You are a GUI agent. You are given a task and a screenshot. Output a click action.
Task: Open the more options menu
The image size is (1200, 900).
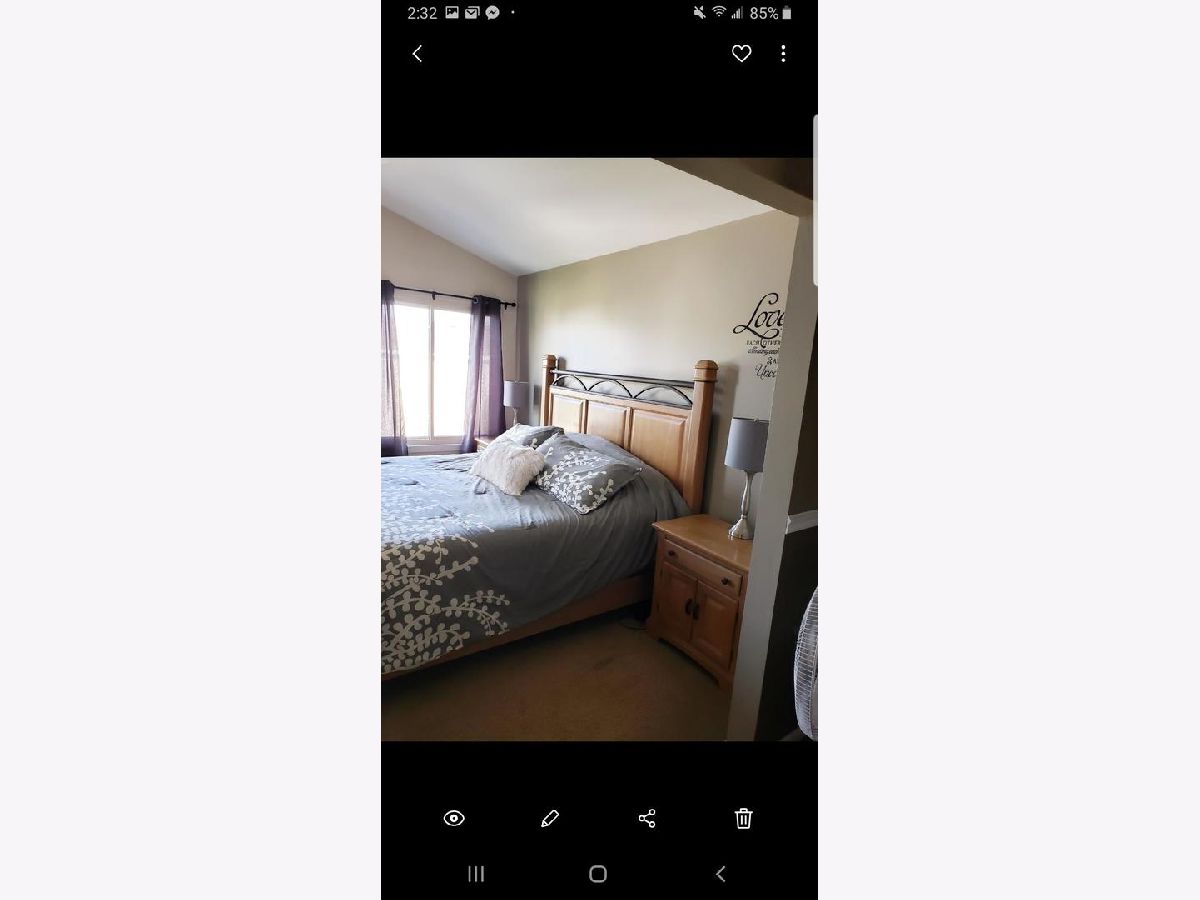(783, 54)
